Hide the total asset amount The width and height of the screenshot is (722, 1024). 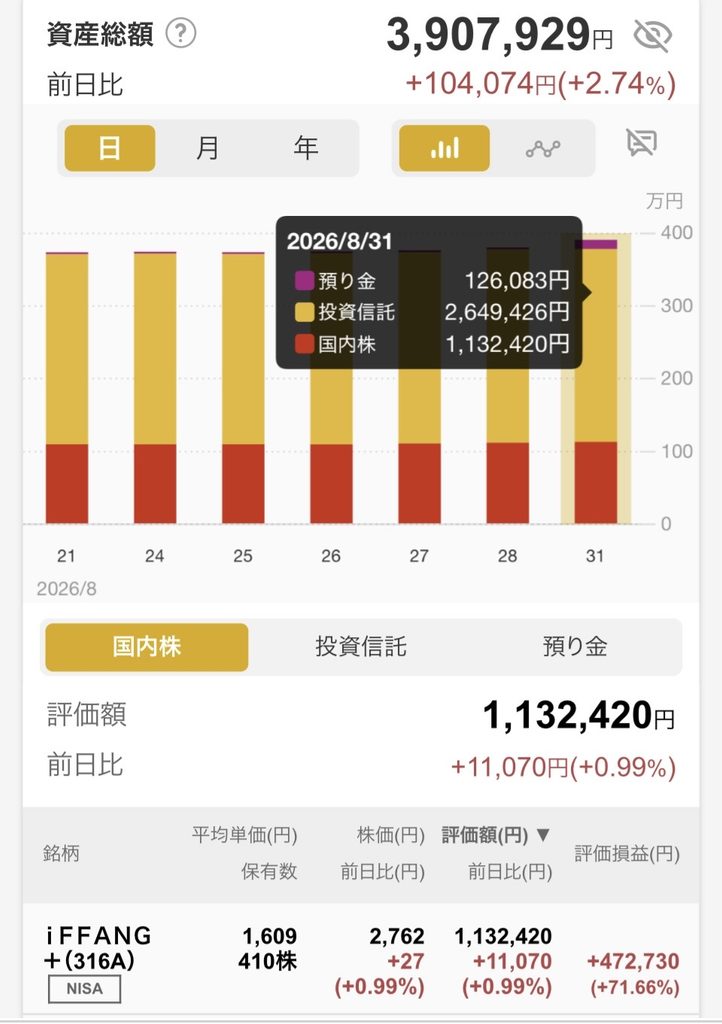pyautogui.click(x=652, y=35)
